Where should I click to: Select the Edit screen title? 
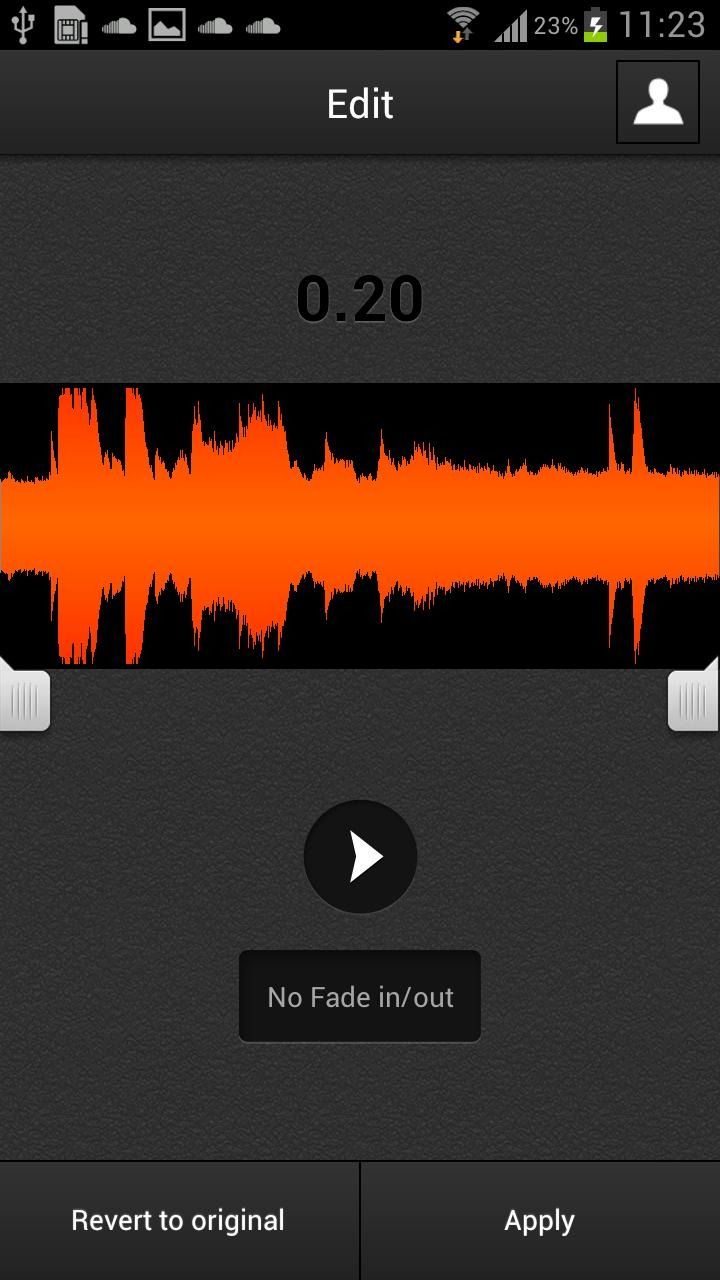[360, 102]
